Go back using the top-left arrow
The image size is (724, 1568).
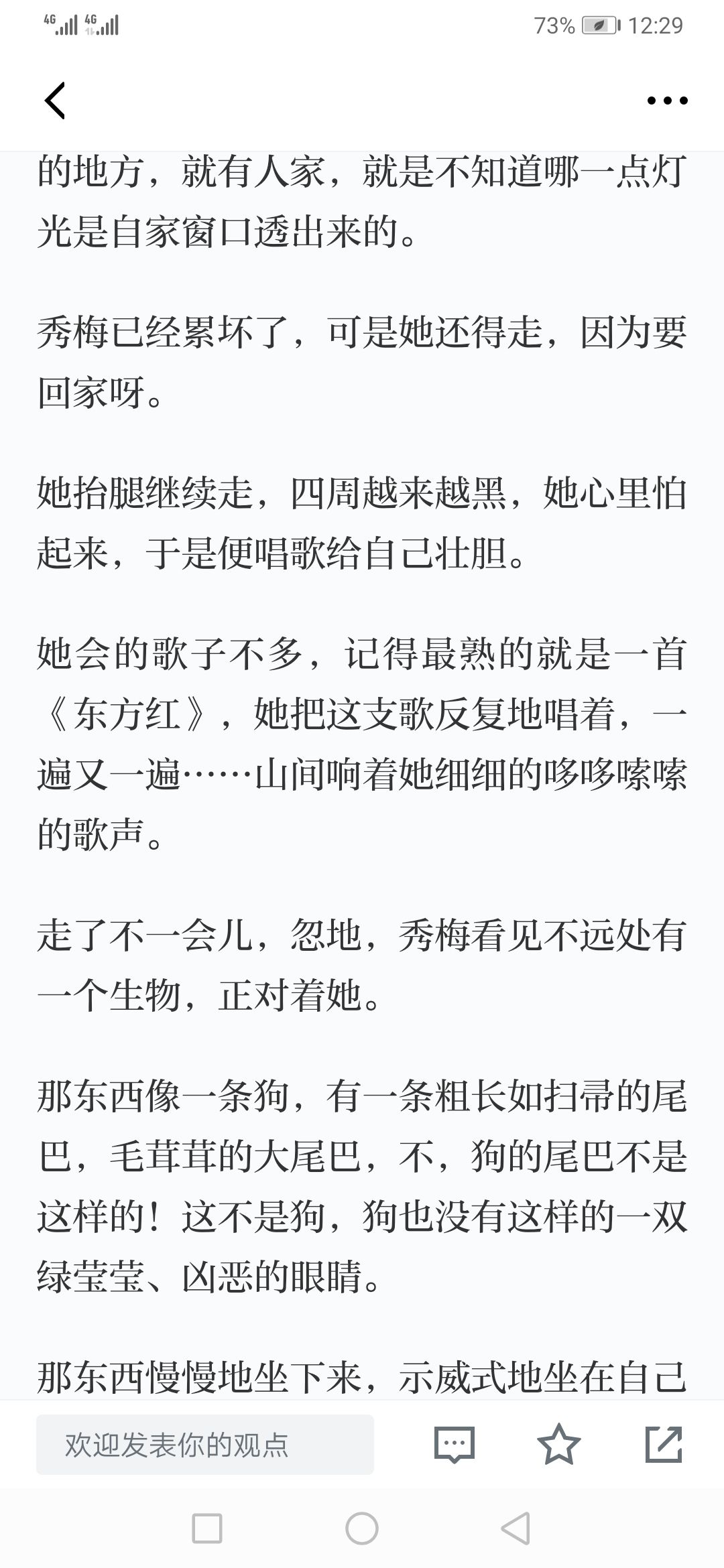(x=55, y=101)
